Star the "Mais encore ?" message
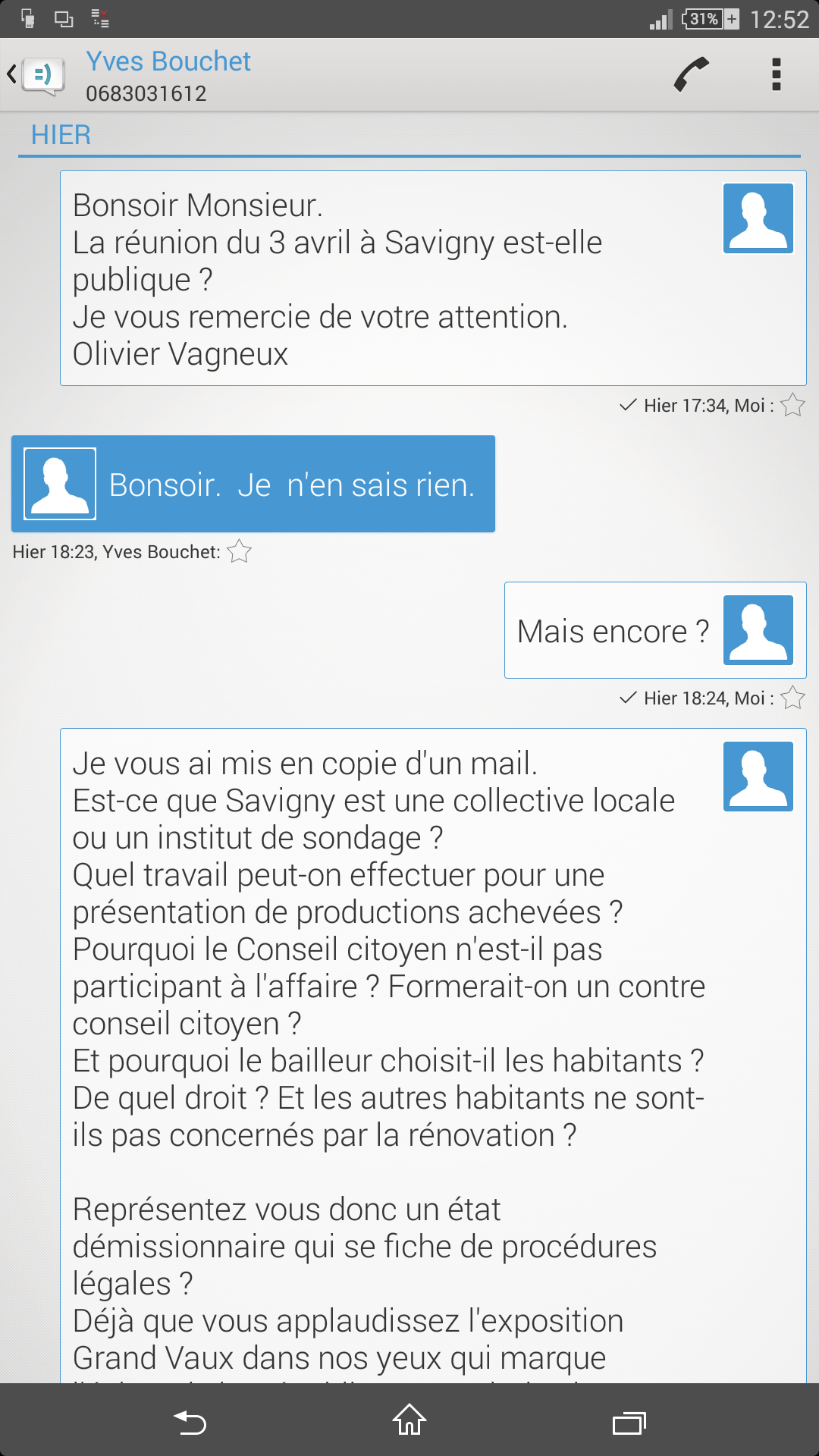 pyautogui.click(x=792, y=698)
